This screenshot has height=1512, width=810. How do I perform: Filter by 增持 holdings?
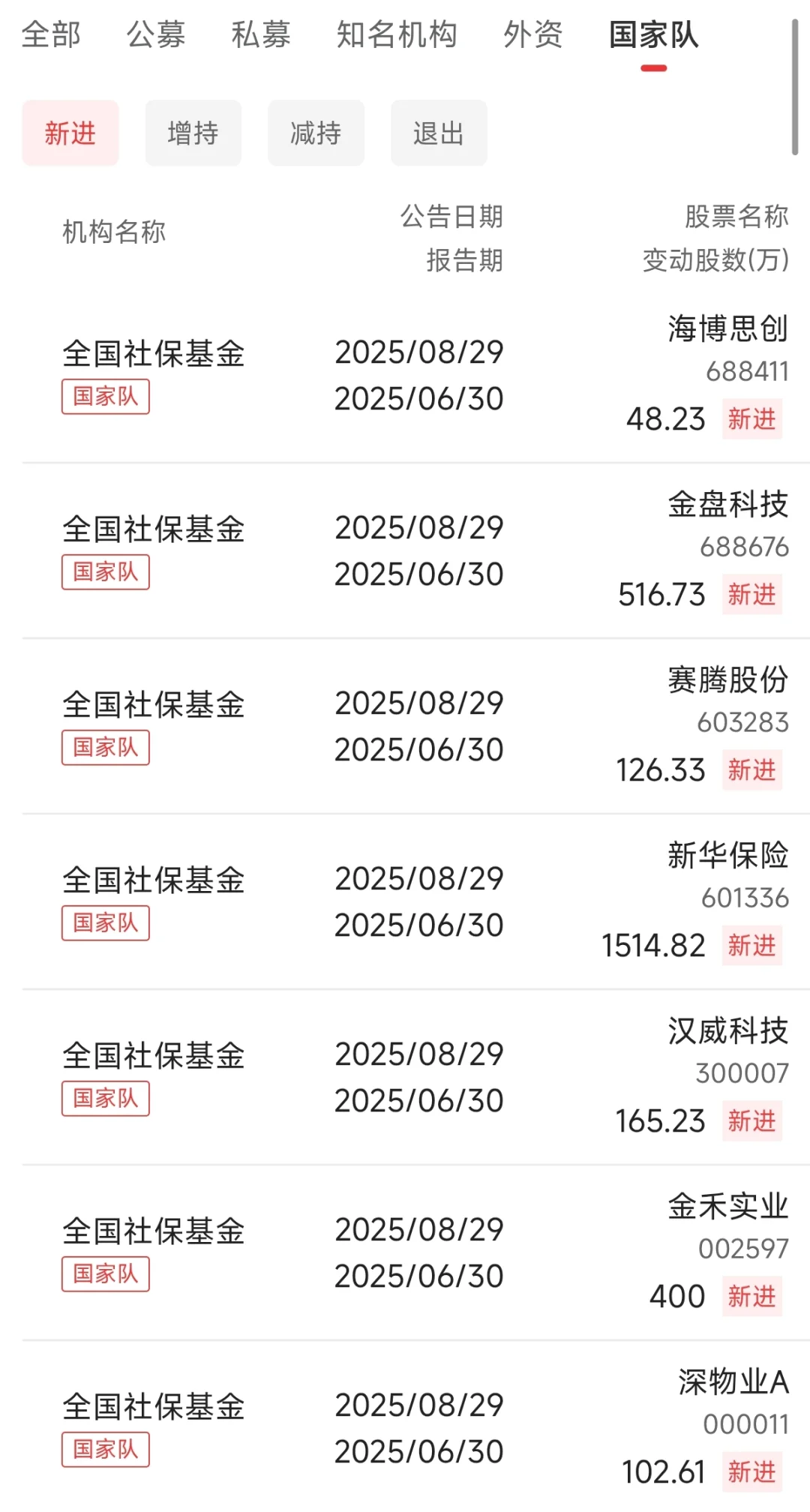pyautogui.click(x=193, y=133)
